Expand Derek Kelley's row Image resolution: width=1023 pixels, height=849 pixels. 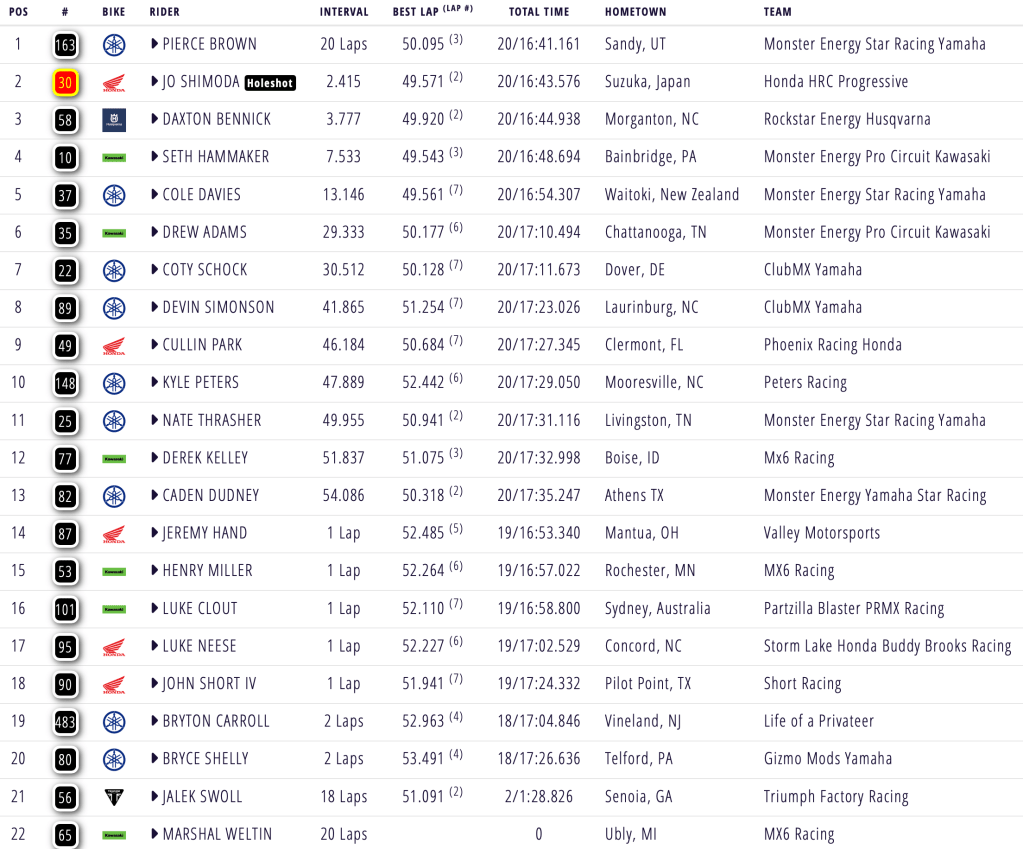155,458
